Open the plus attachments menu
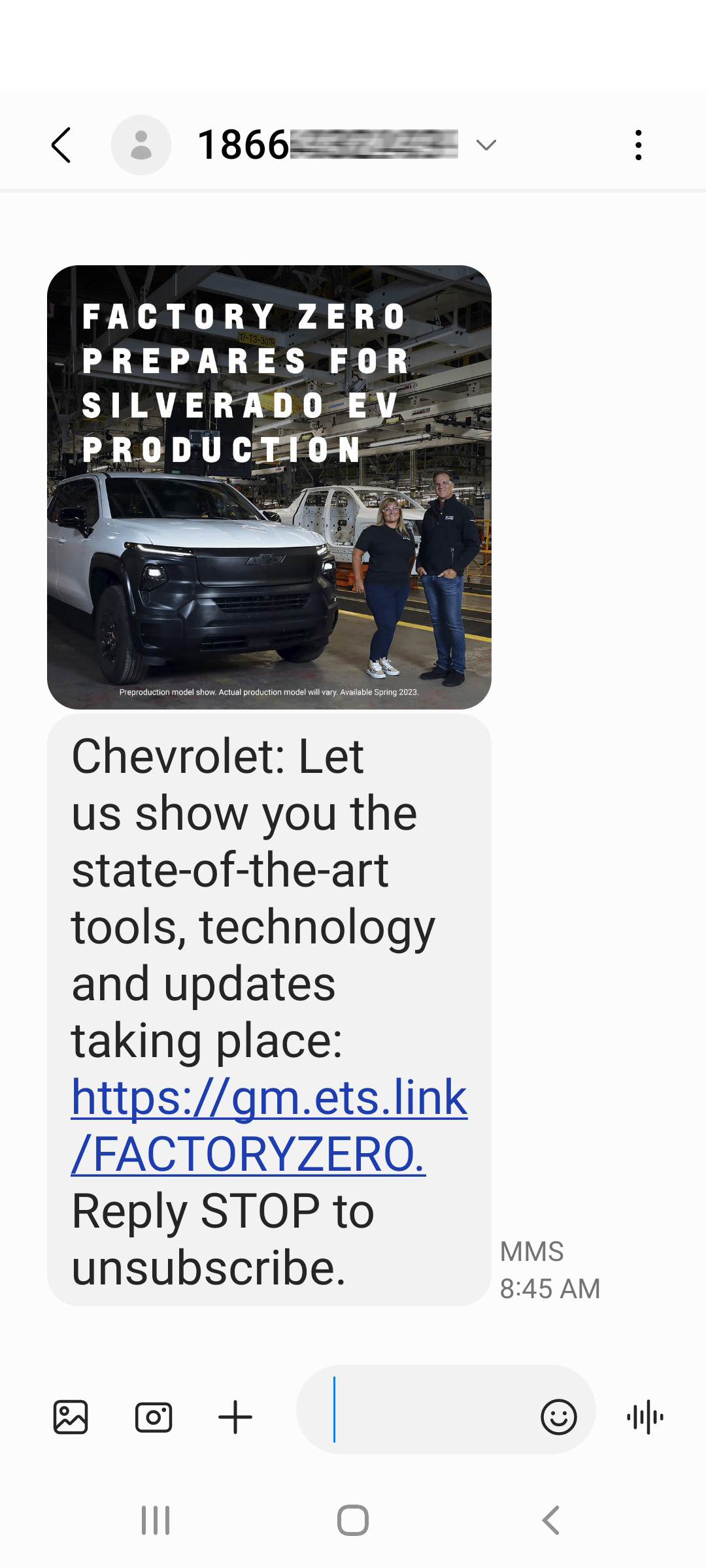Image resolution: width=706 pixels, height=1568 pixels. [x=235, y=1417]
